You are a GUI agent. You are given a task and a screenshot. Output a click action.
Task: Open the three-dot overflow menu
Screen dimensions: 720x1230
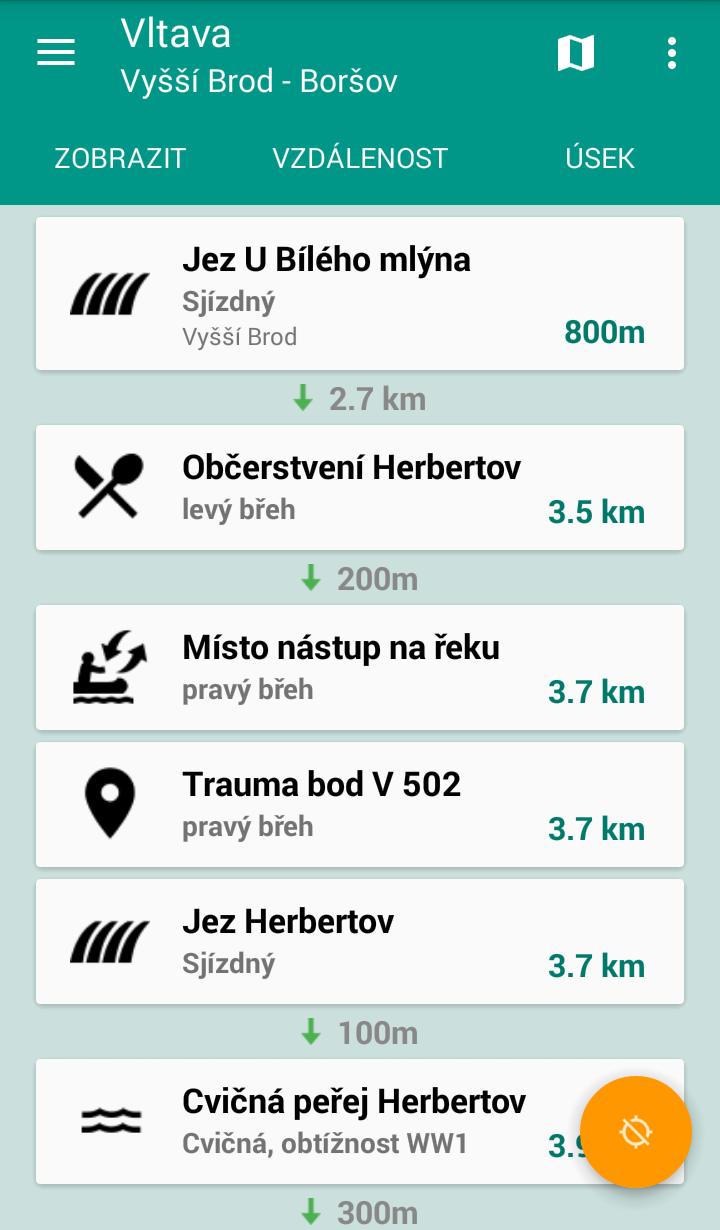pyautogui.click(x=671, y=53)
